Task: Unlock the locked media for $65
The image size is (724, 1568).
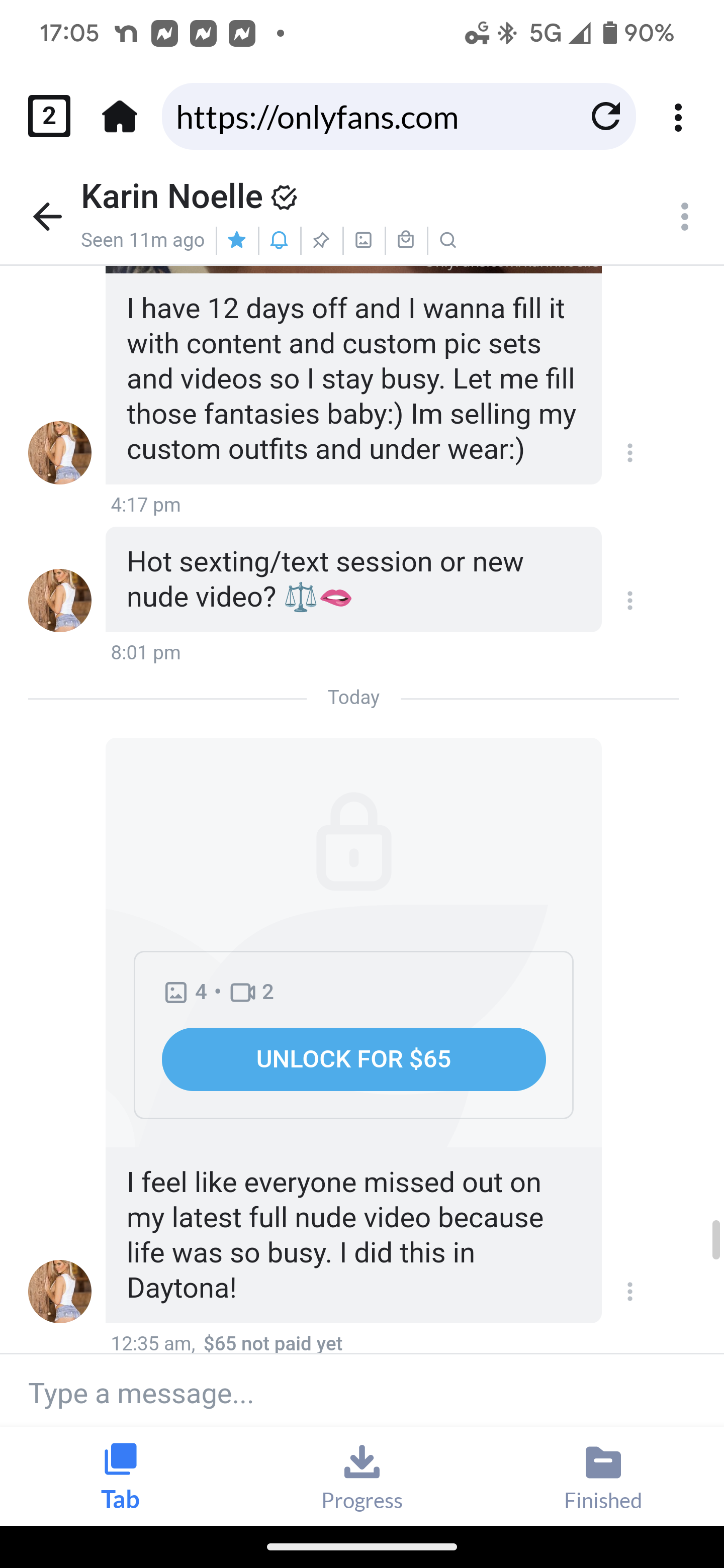Action: tap(353, 1059)
